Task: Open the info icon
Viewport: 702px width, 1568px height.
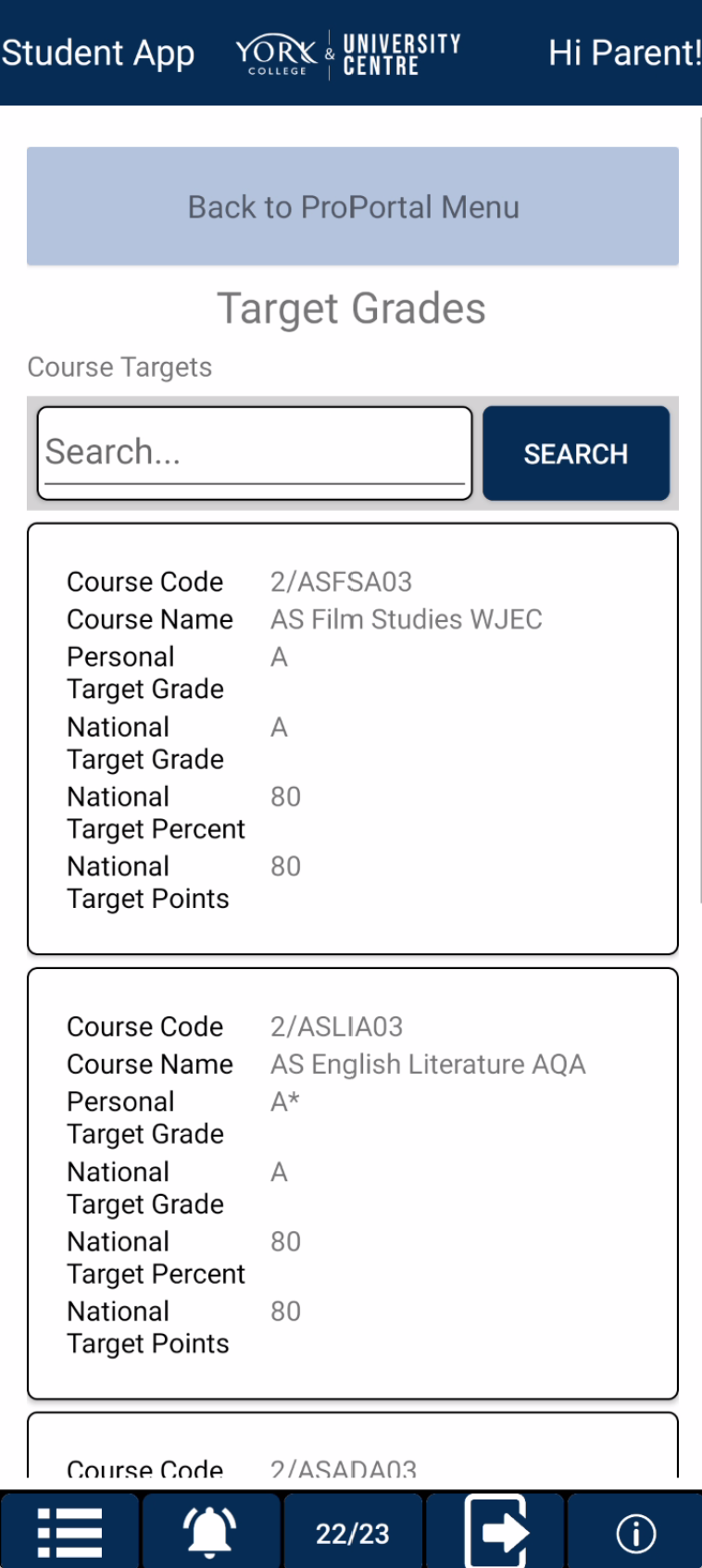Action: [635, 1533]
